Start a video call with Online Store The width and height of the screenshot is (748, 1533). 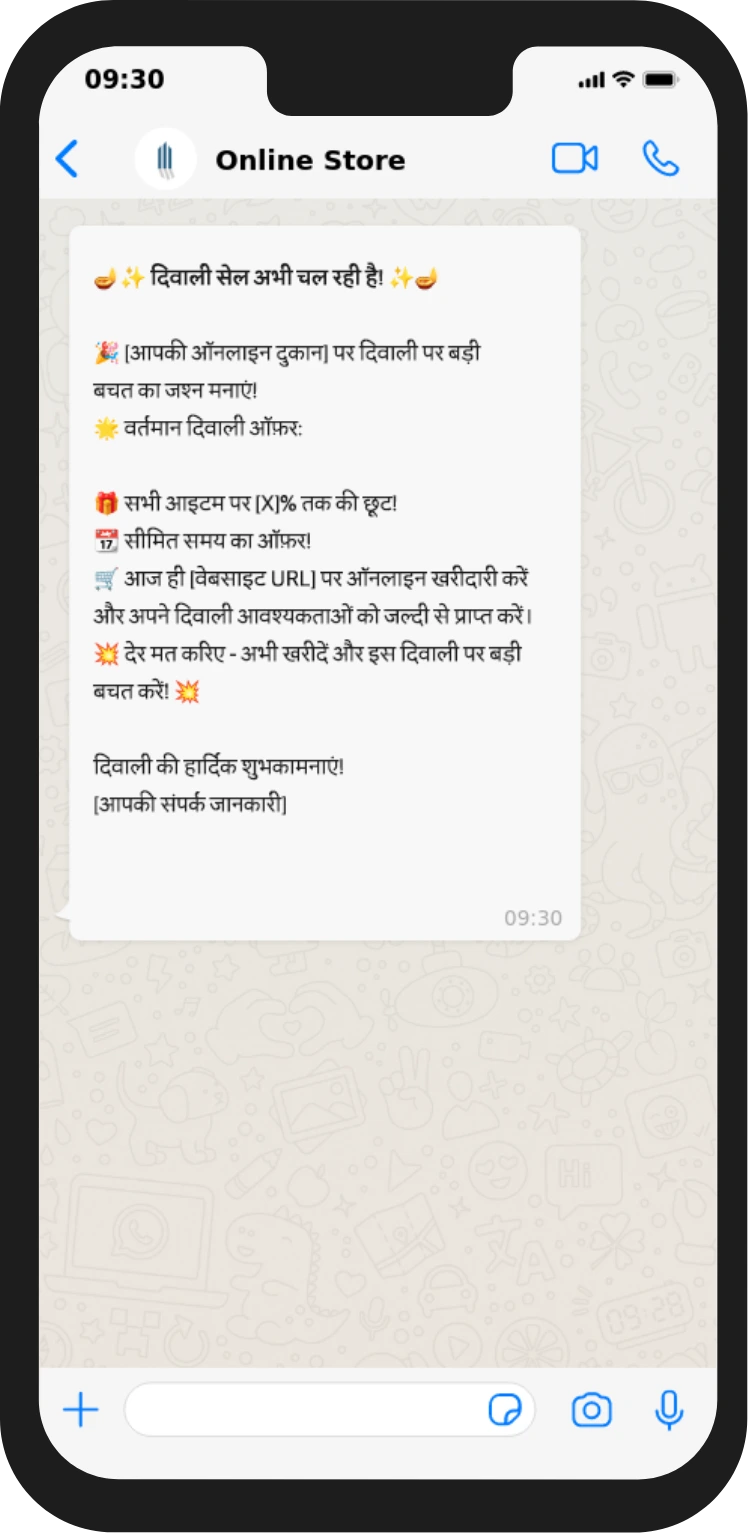575,159
